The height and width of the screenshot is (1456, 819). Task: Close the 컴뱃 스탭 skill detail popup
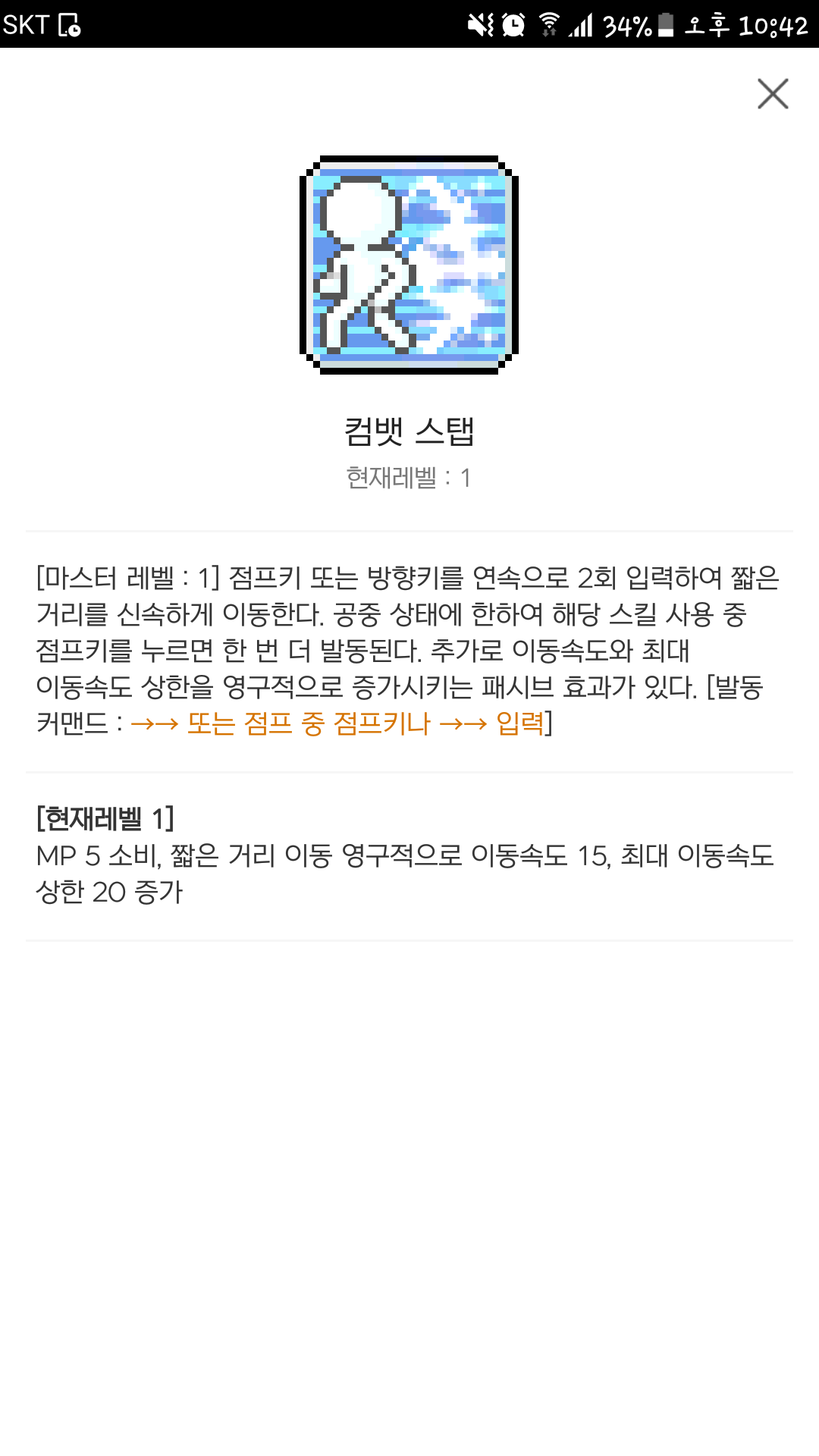pyautogui.click(x=773, y=94)
